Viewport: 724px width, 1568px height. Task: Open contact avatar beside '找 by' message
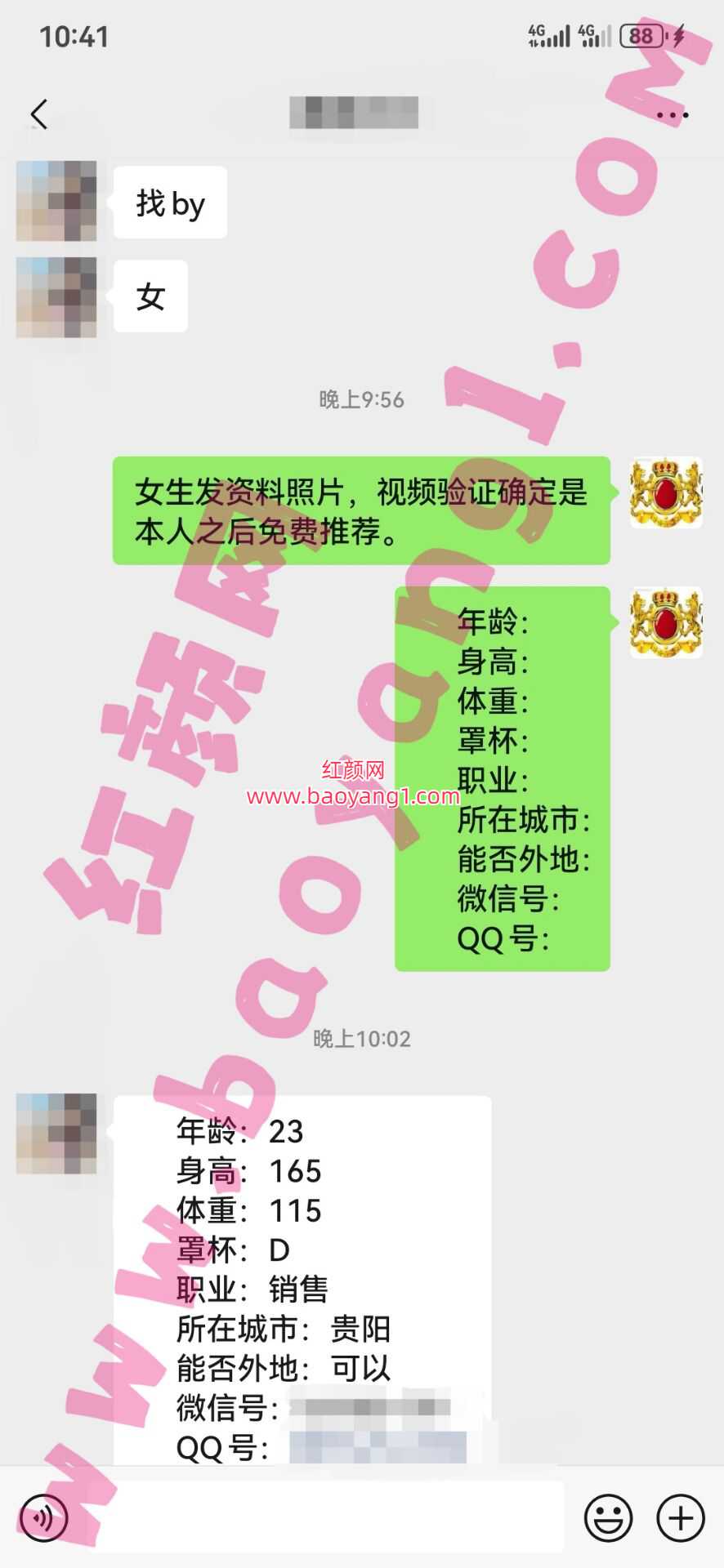(x=56, y=201)
